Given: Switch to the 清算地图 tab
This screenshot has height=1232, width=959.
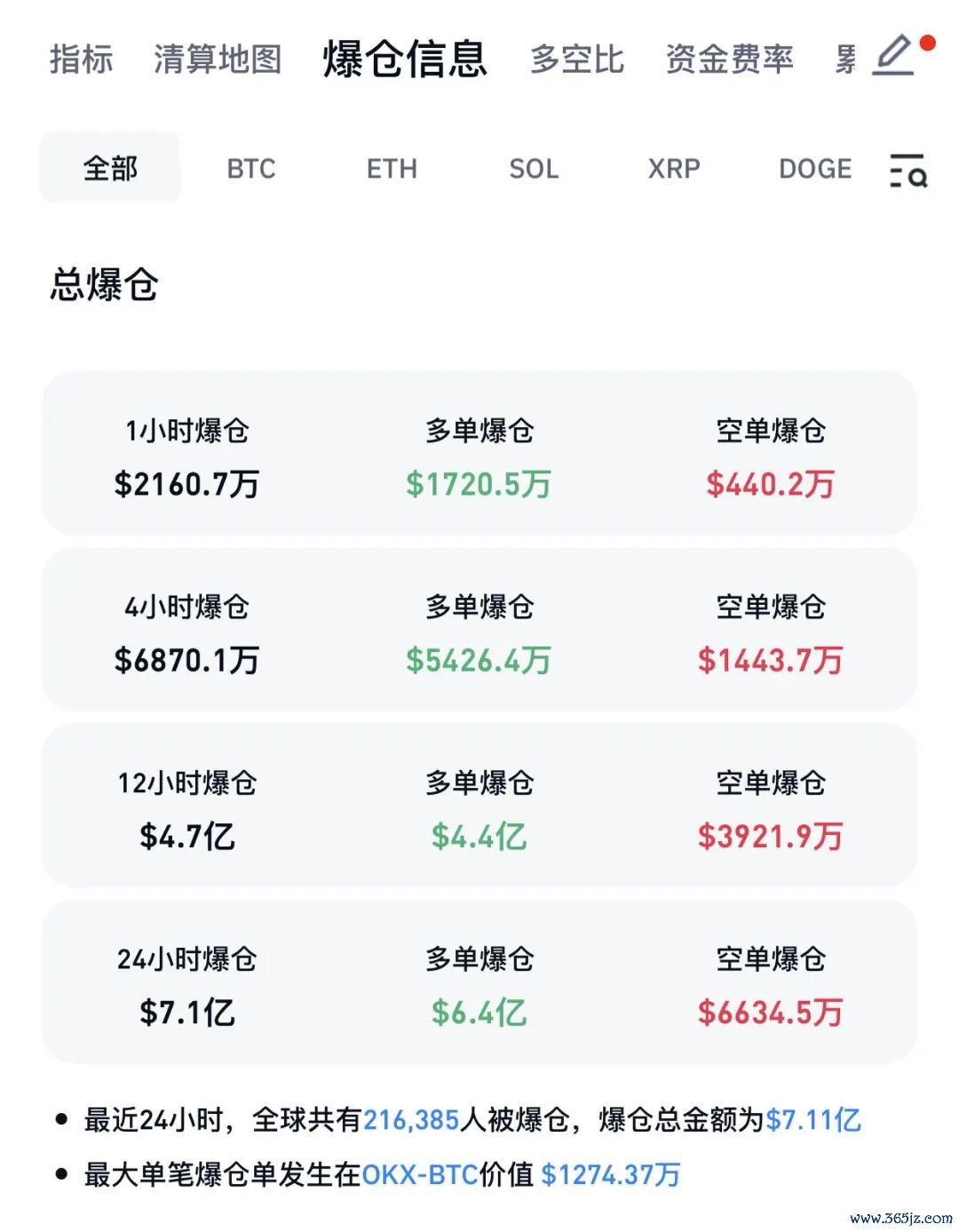Looking at the screenshot, I should pos(218,60).
